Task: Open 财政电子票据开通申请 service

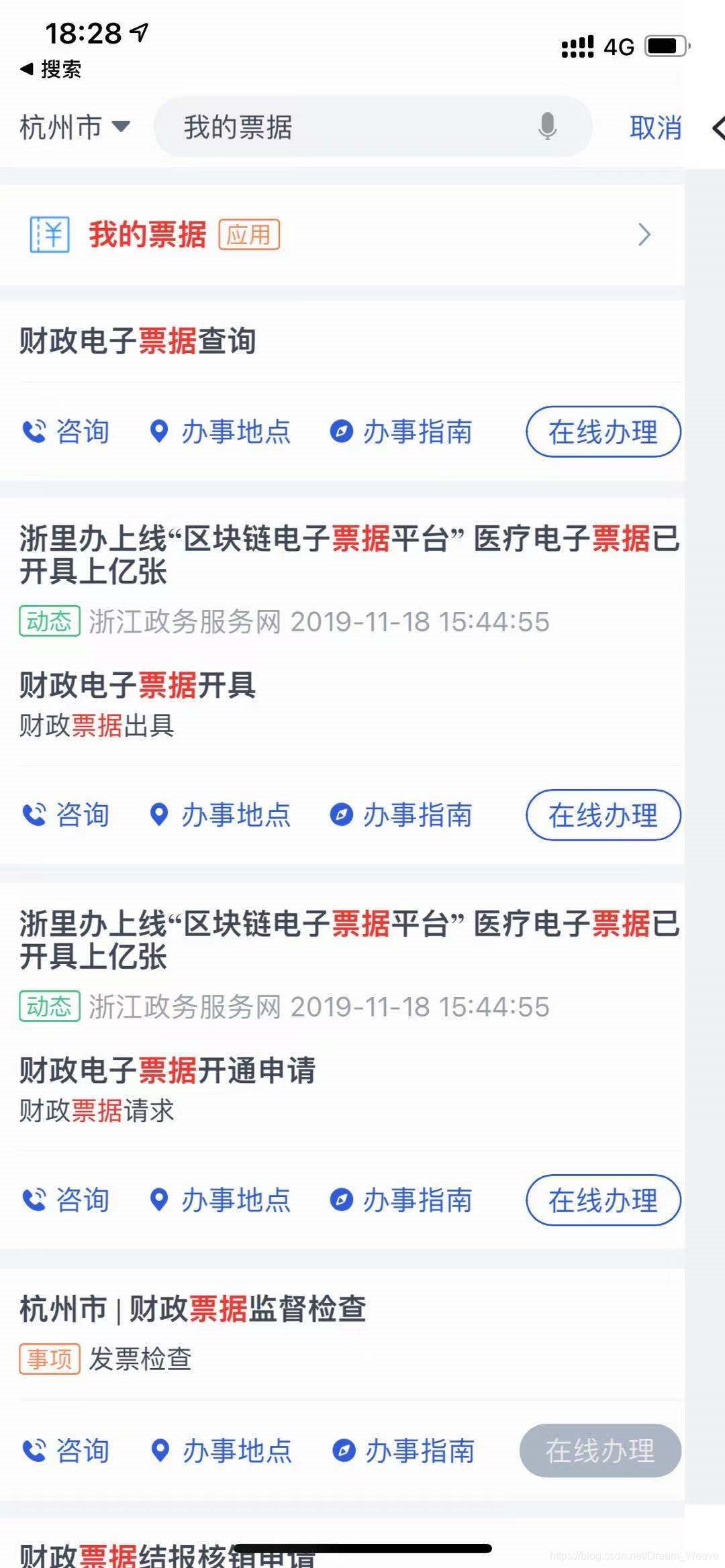Action: [167, 1071]
